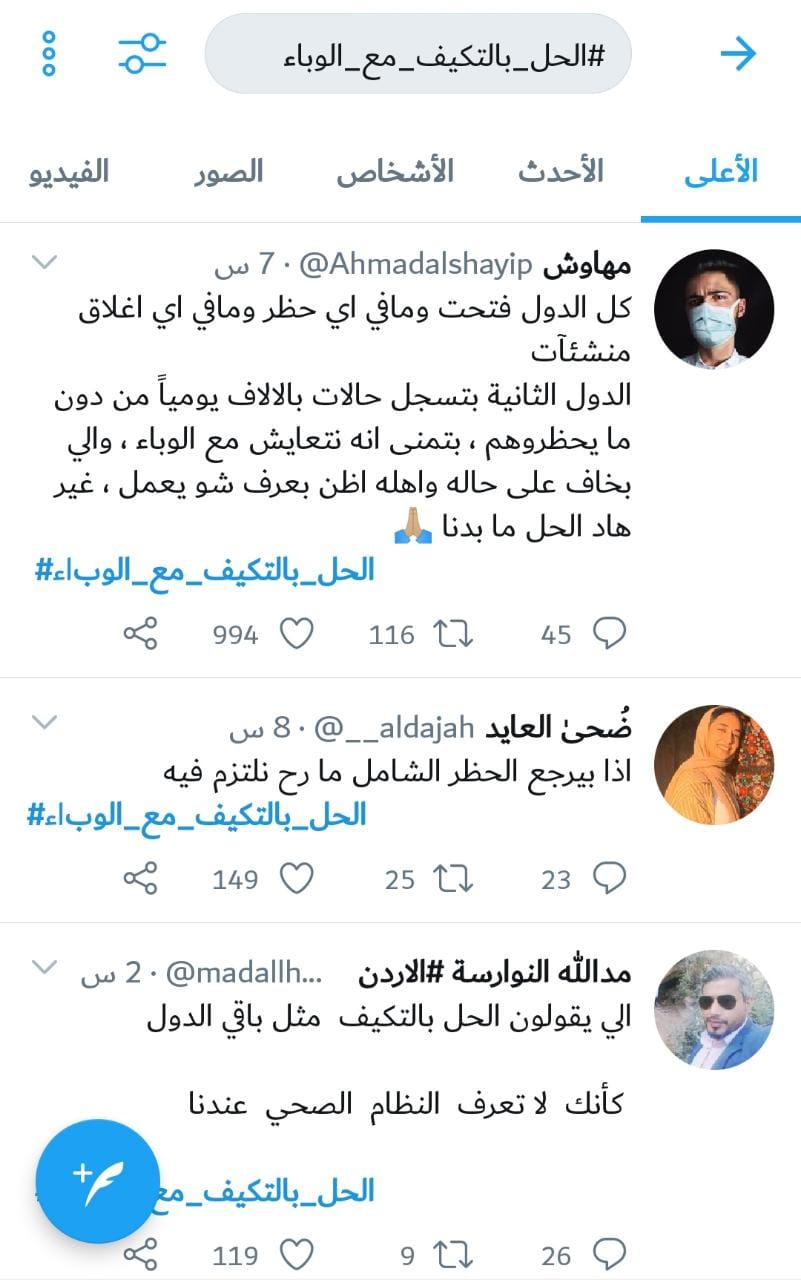The width and height of the screenshot is (801, 1280).
Task: Like the tweet by ضحى العايد
Action: tap(296, 879)
